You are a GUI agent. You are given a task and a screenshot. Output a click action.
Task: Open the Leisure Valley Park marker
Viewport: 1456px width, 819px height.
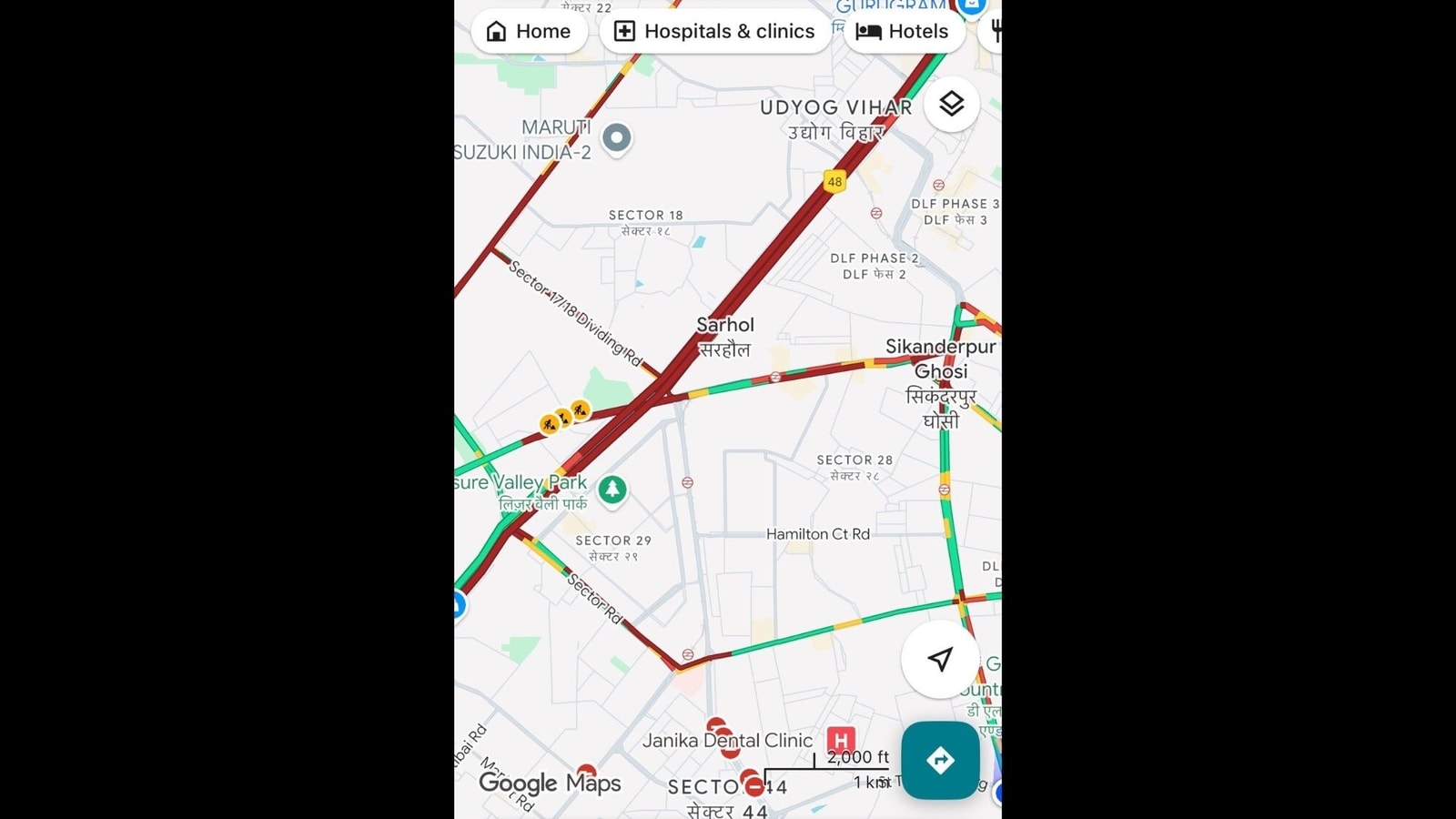click(x=612, y=490)
